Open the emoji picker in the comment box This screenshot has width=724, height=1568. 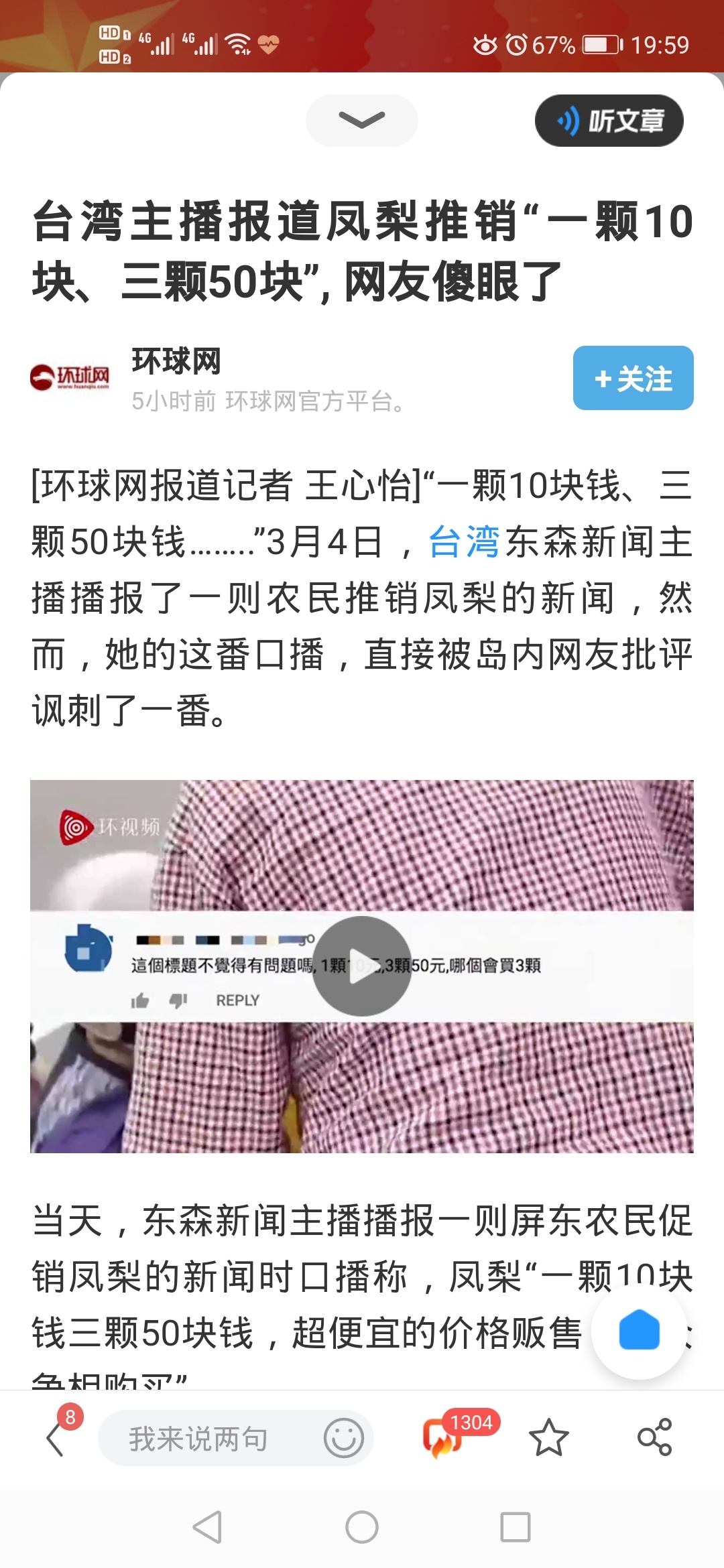(x=344, y=1439)
